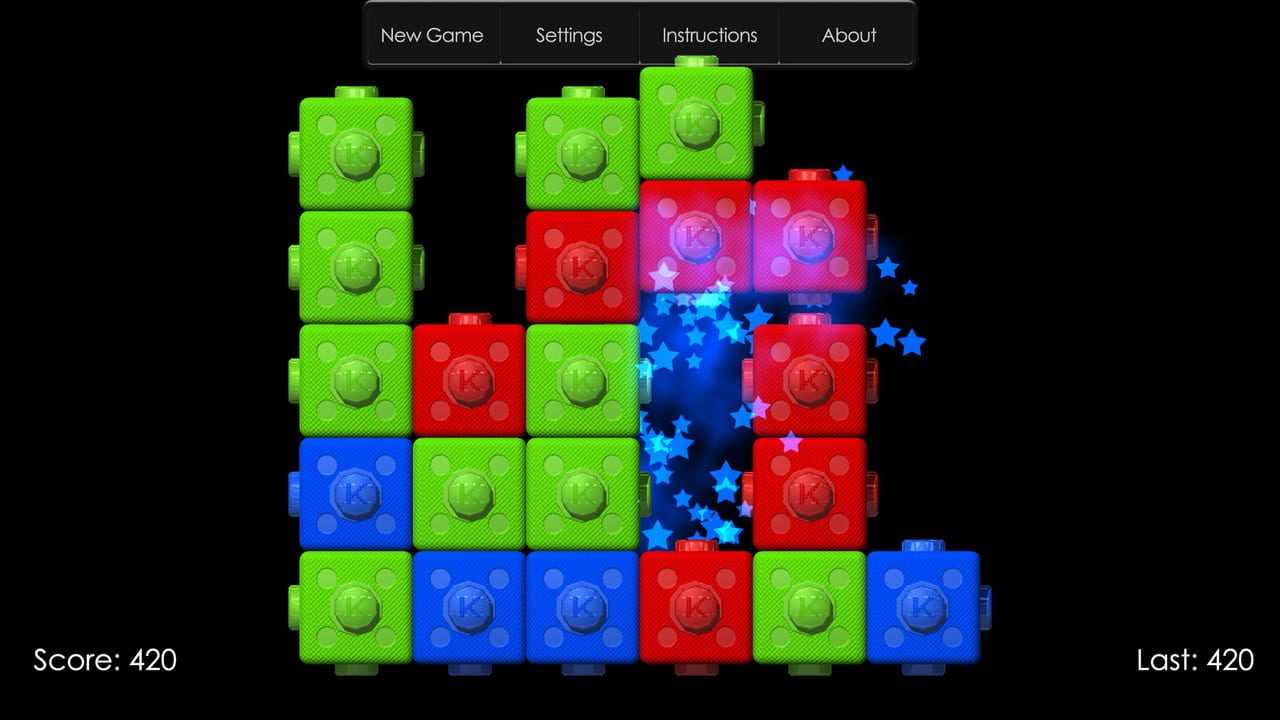This screenshot has width=1280, height=720.
Task: View the Instructions
Action: (709, 35)
